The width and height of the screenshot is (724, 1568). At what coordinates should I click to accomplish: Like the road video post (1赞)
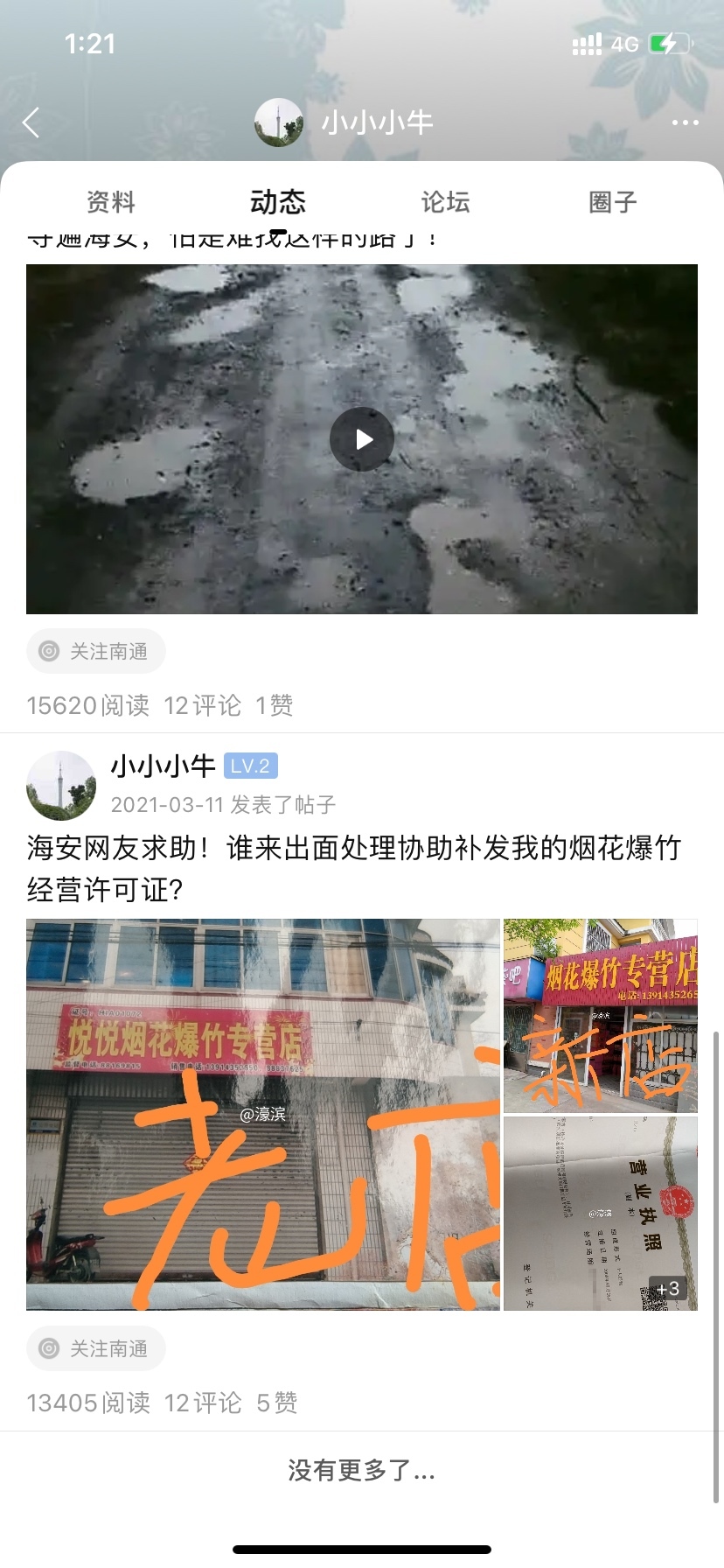(x=274, y=705)
